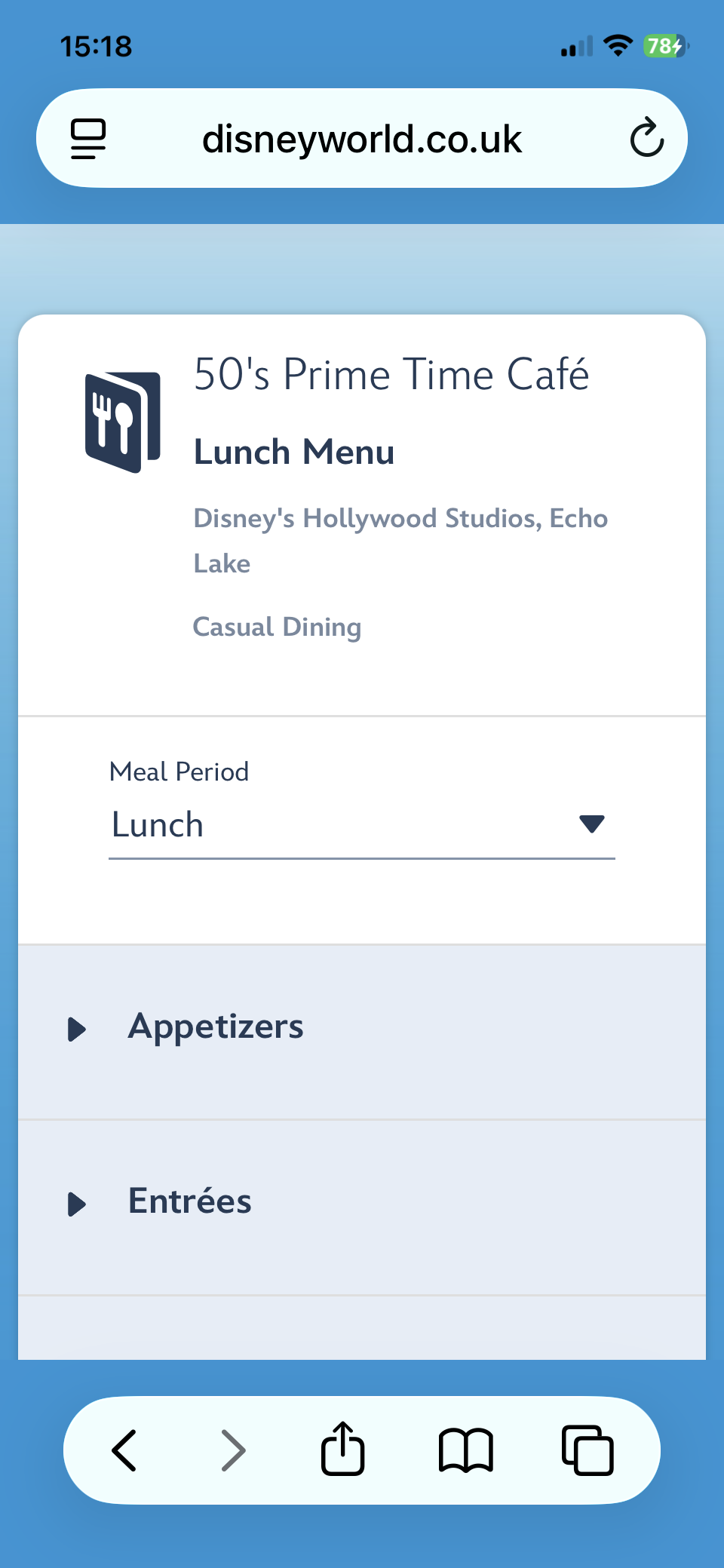724x1568 pixels.
Task: Go back to the previous page
Action: tap(124, 1450)
